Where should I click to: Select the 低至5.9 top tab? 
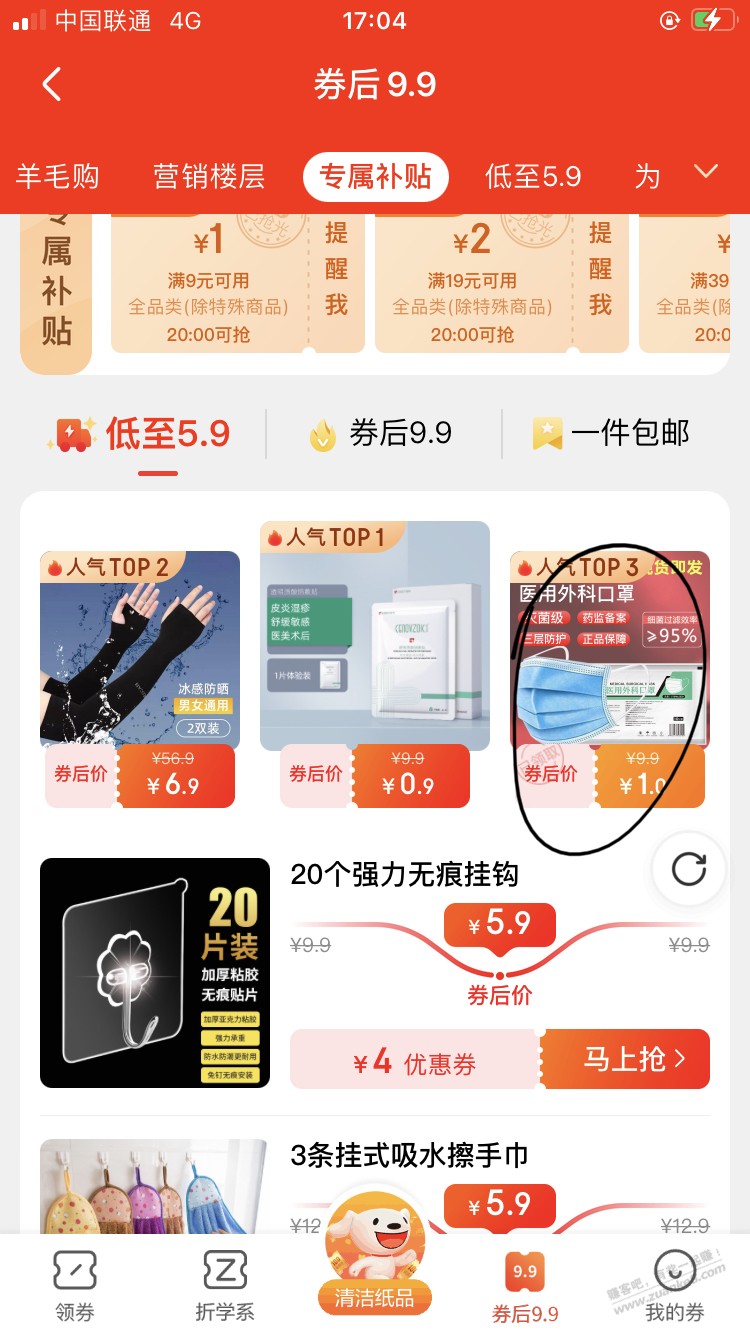pos(533,177)
